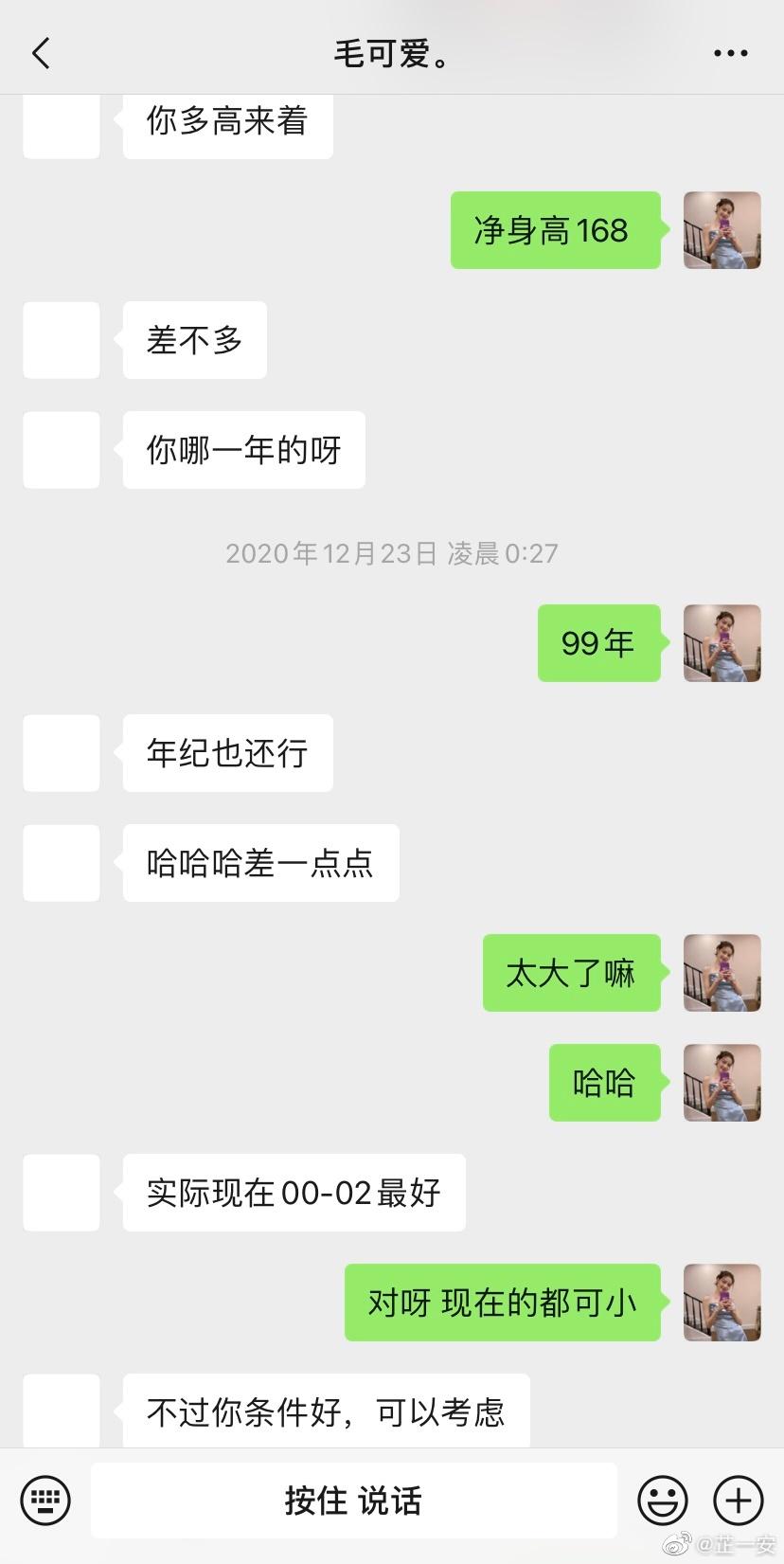Tap the back chevron to leave chat

[x=40, y=52]
